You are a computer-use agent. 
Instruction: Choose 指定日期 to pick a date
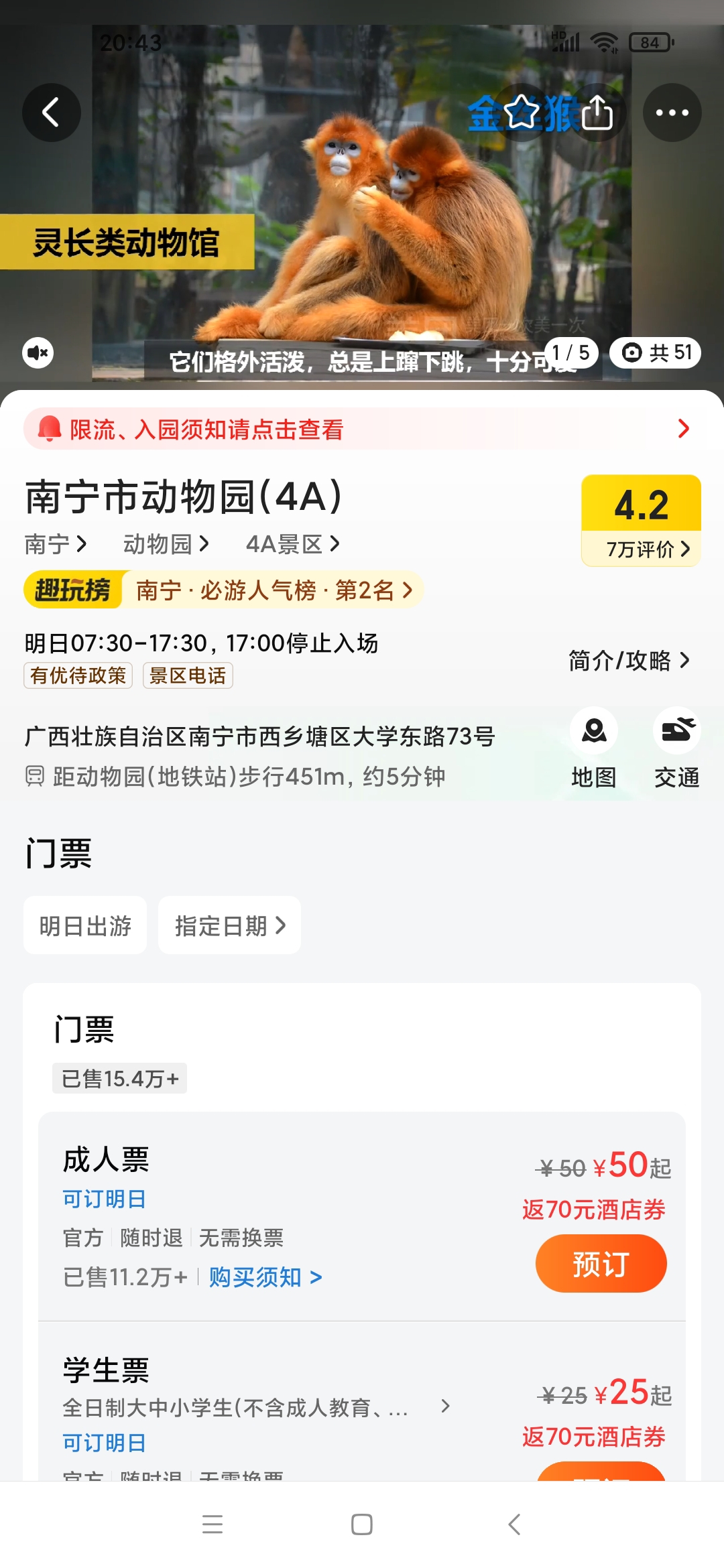pyautogui.click(x=229, y=925)
